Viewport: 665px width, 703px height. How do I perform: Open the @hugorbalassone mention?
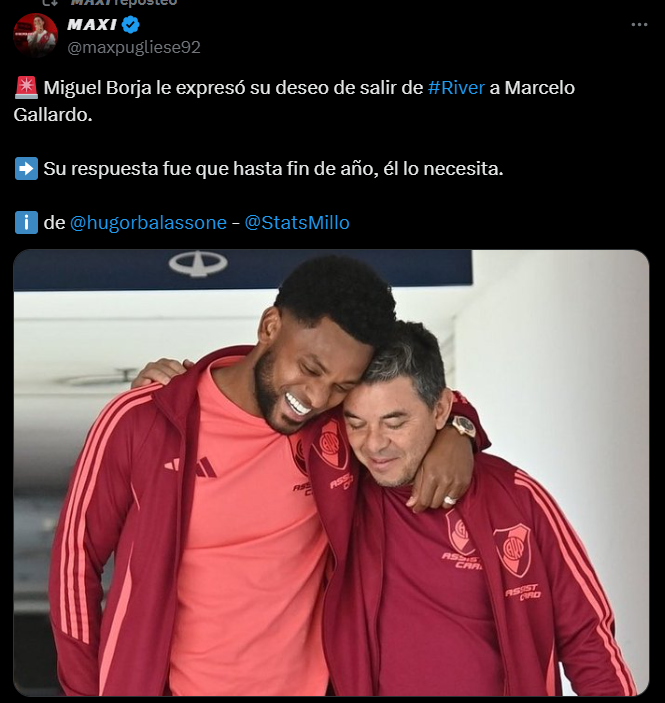[x=148, y=223]
